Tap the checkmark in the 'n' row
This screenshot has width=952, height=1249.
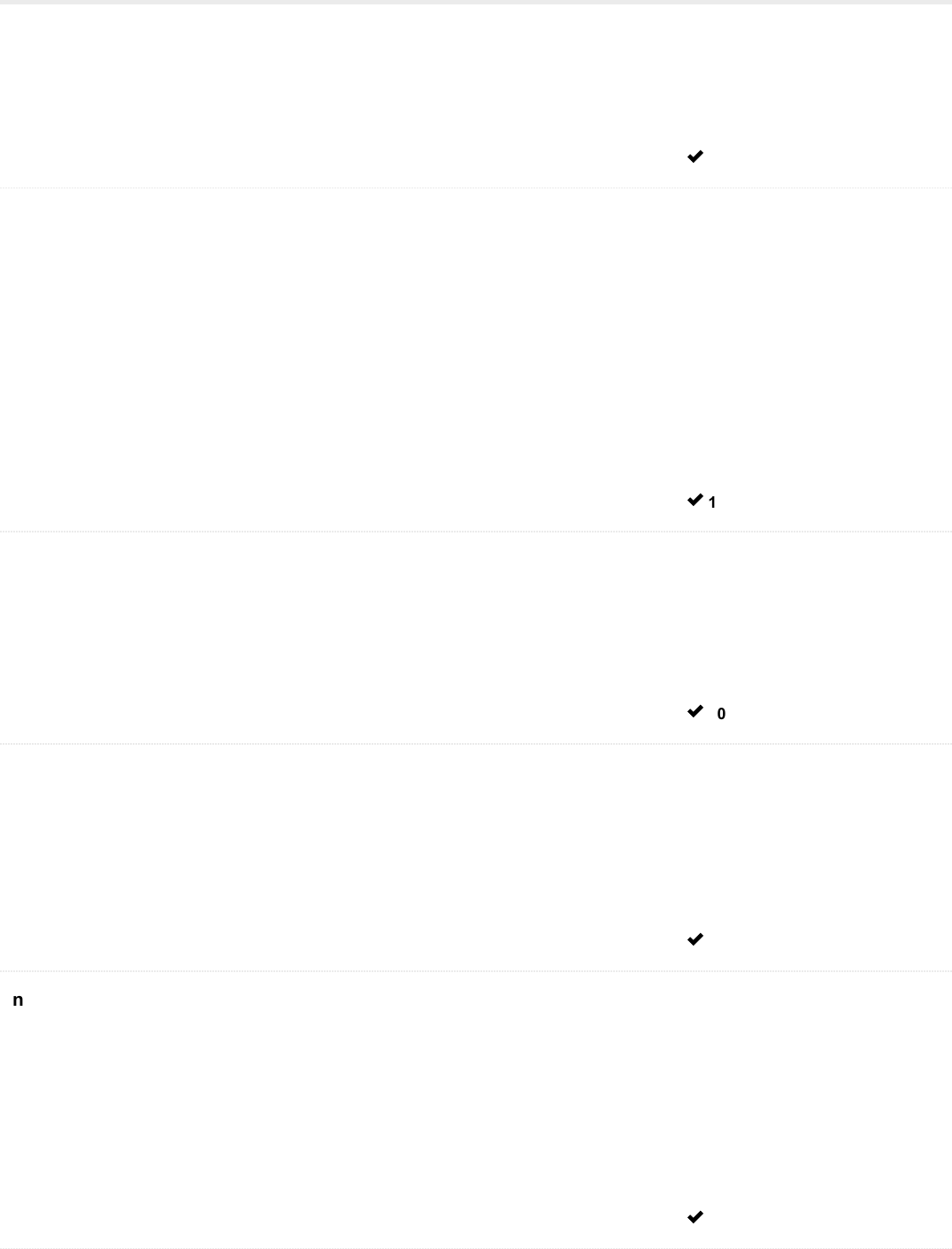click(695, 1217)
